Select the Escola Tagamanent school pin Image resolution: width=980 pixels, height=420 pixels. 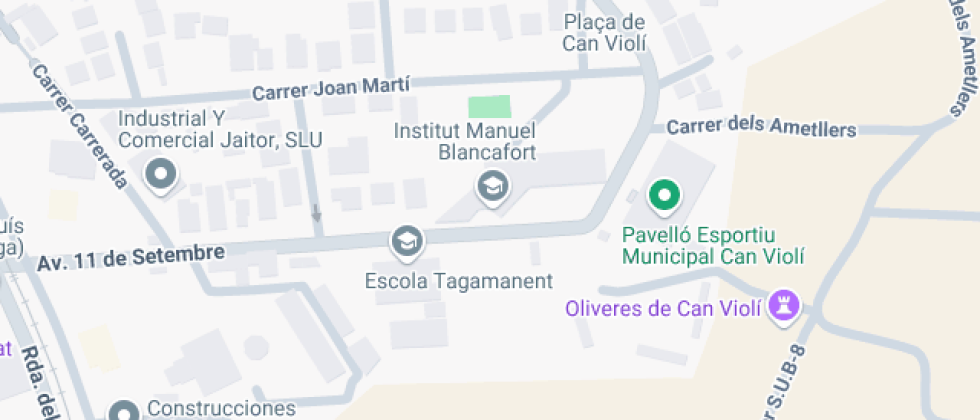[x=406, y=240]
